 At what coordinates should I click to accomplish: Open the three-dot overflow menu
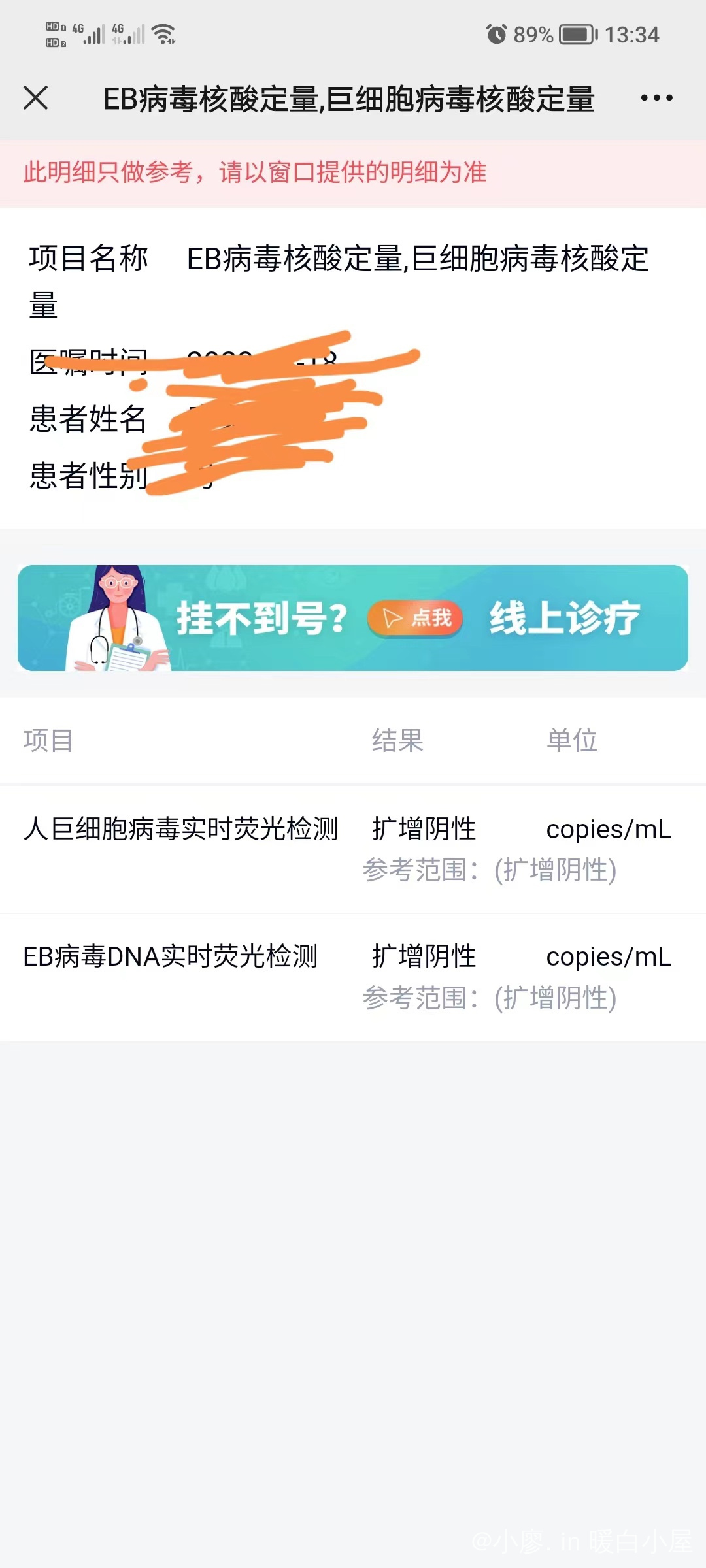tap(656, 98)
